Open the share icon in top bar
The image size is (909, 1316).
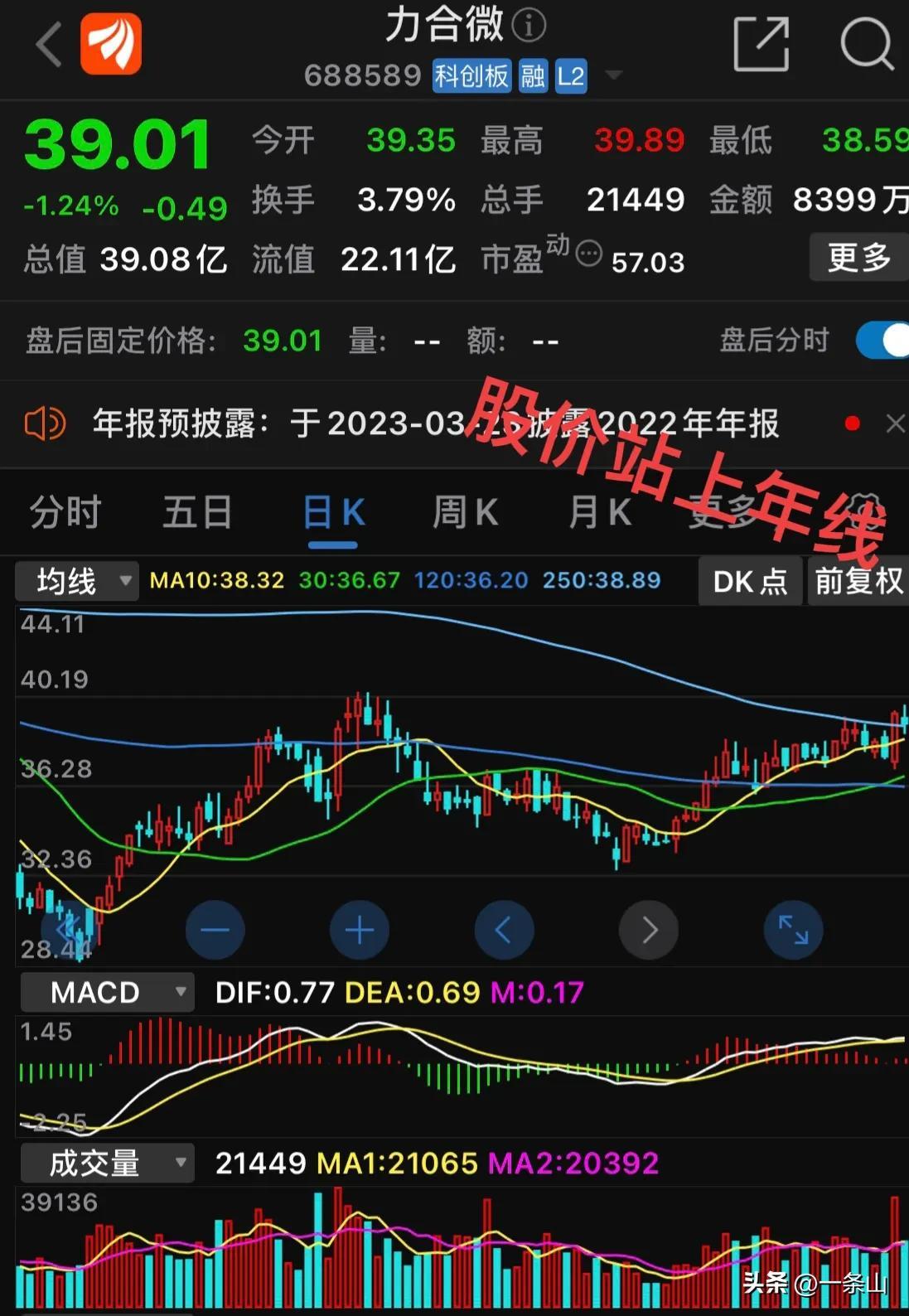(x=761, y=46)
